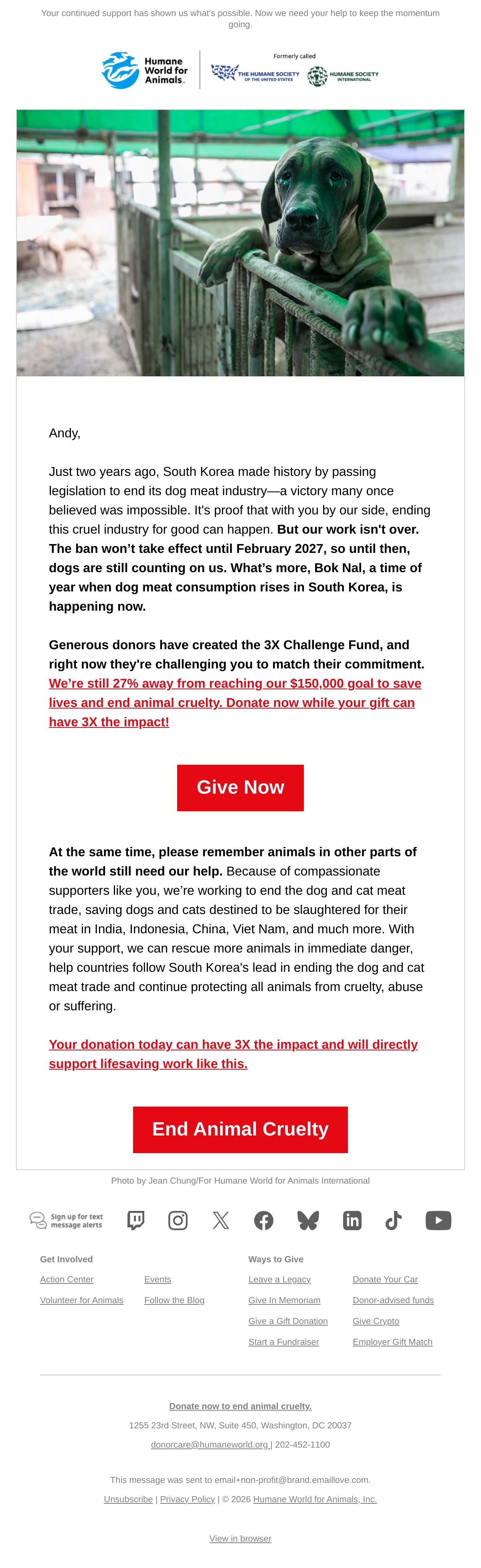View this email in browser
This screenshot has width=481, height=1568.
(240, 1538)
